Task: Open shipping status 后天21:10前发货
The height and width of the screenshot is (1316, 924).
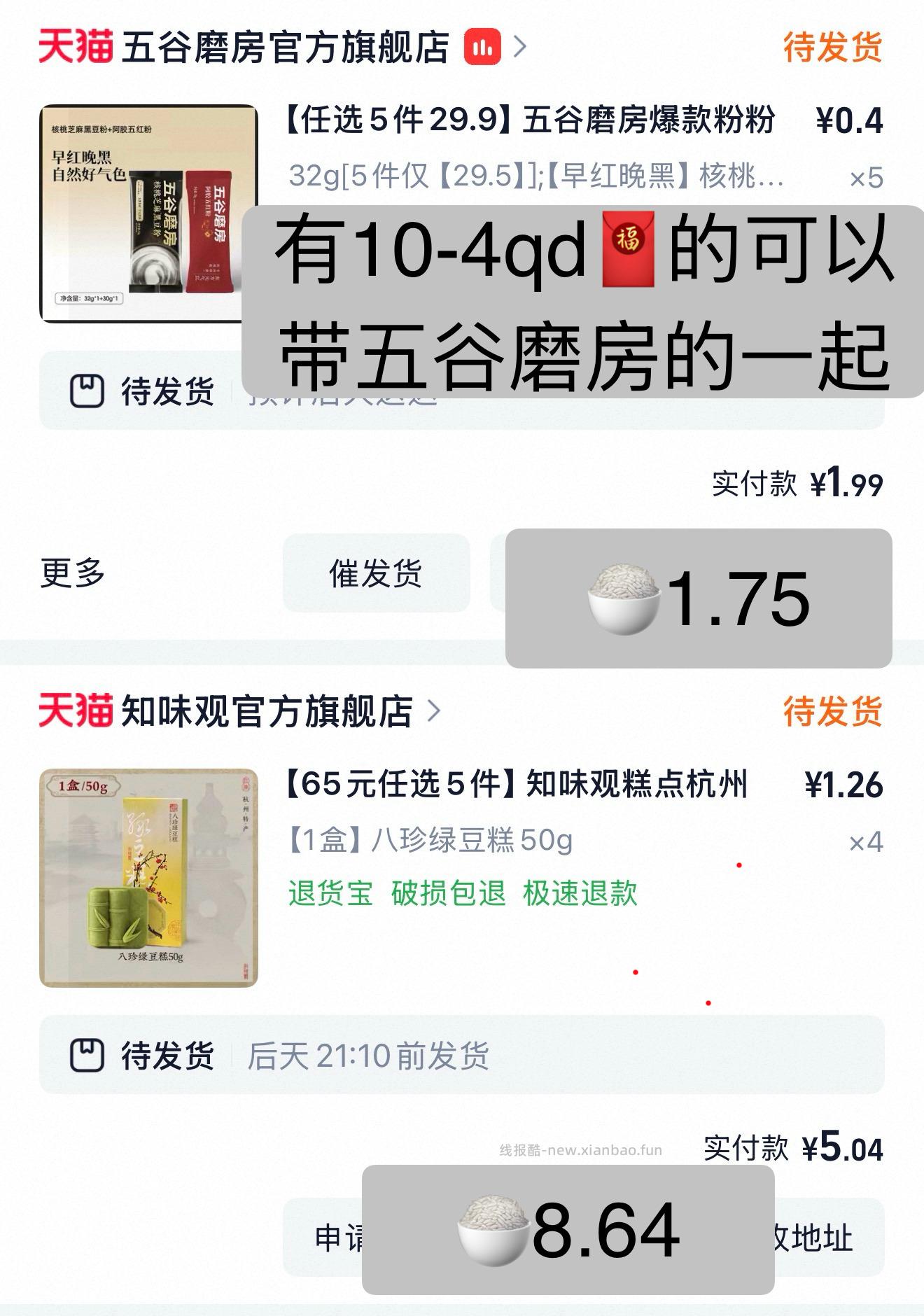Action: (x=461, y=1055)
